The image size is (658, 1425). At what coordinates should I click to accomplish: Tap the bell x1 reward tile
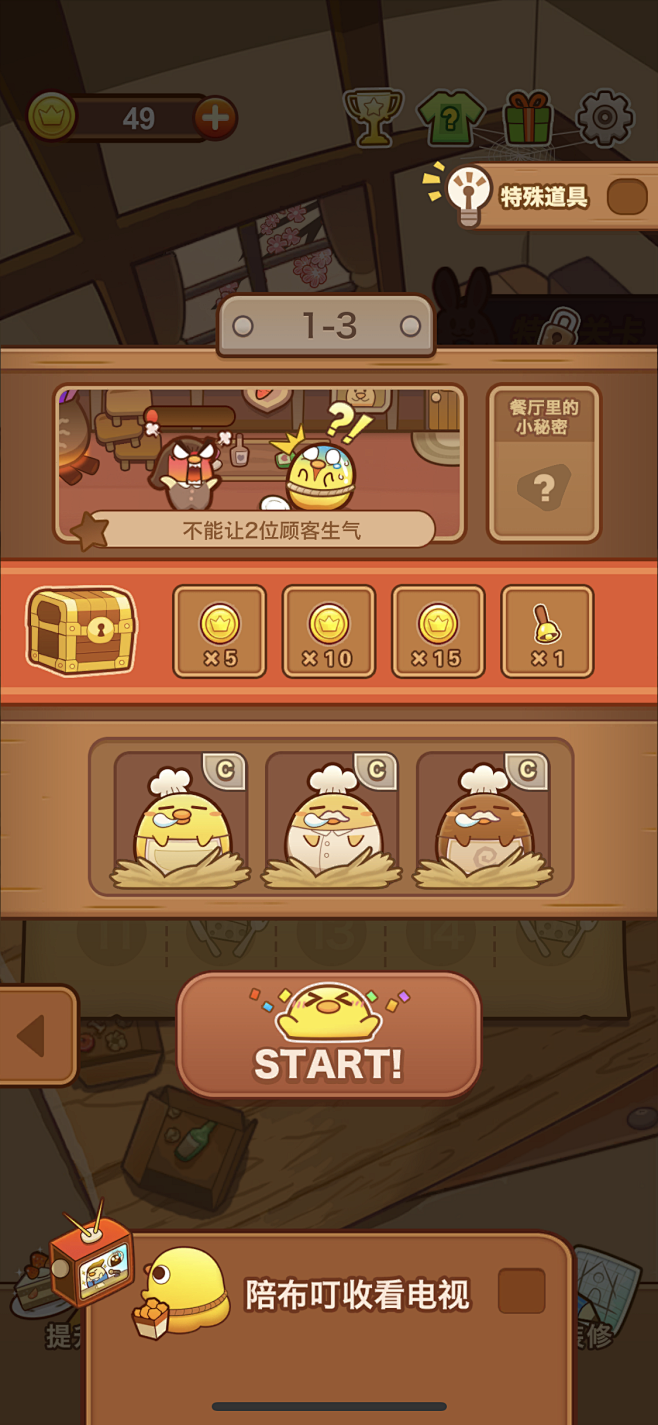coord(547,631)
